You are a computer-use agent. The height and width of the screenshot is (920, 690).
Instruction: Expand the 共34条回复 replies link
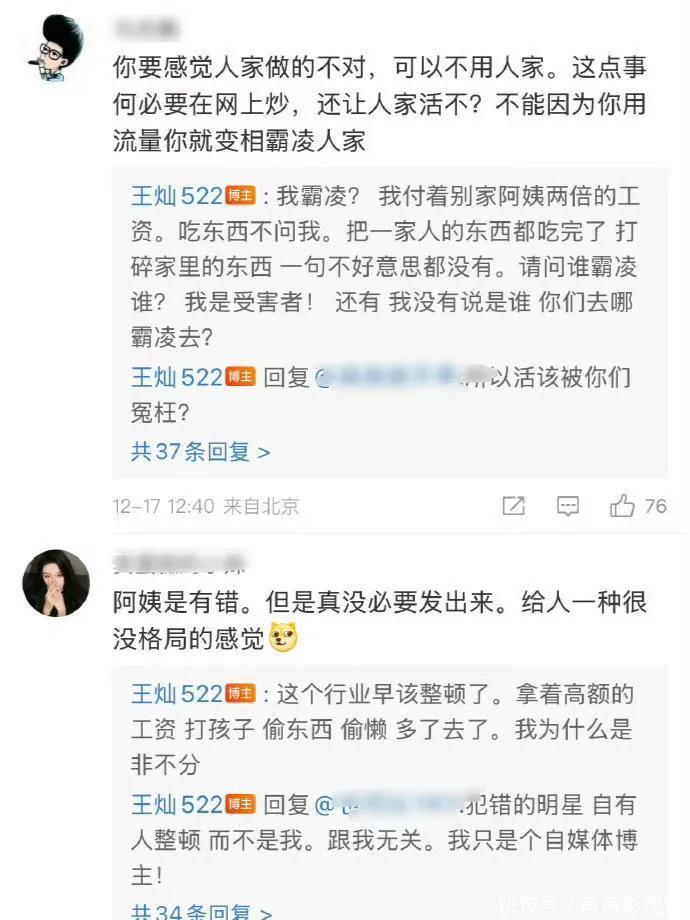click(x=200, y=911)
